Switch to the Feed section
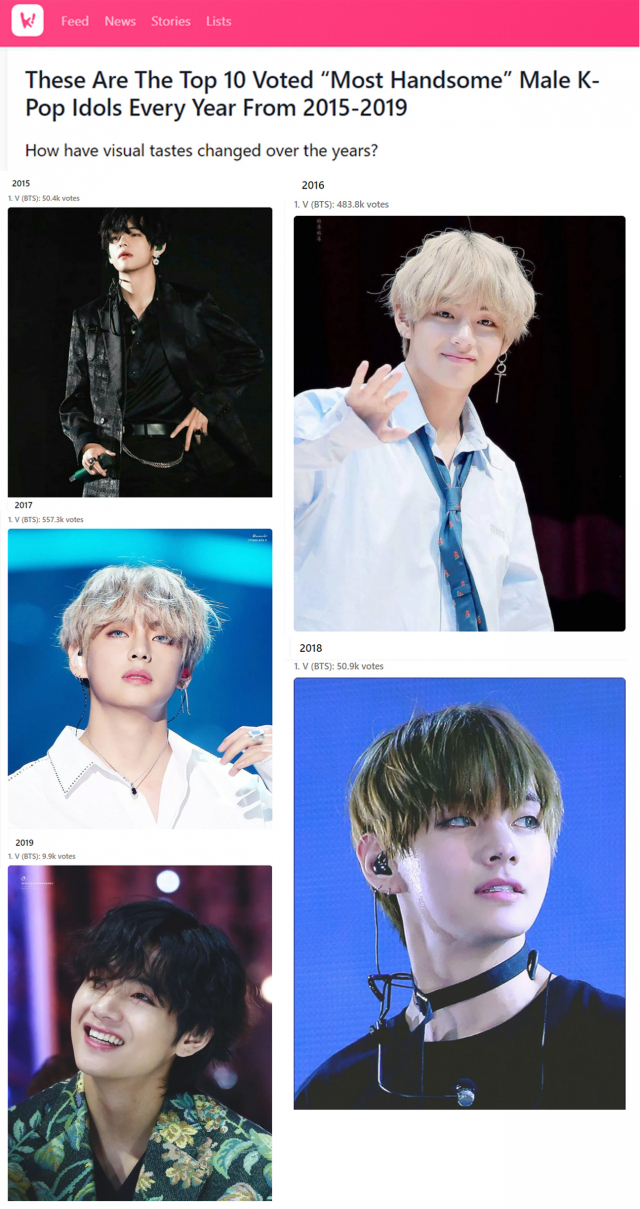Image resolution: width=640 pixels, height=1209 pixels. tap(75, 21)
